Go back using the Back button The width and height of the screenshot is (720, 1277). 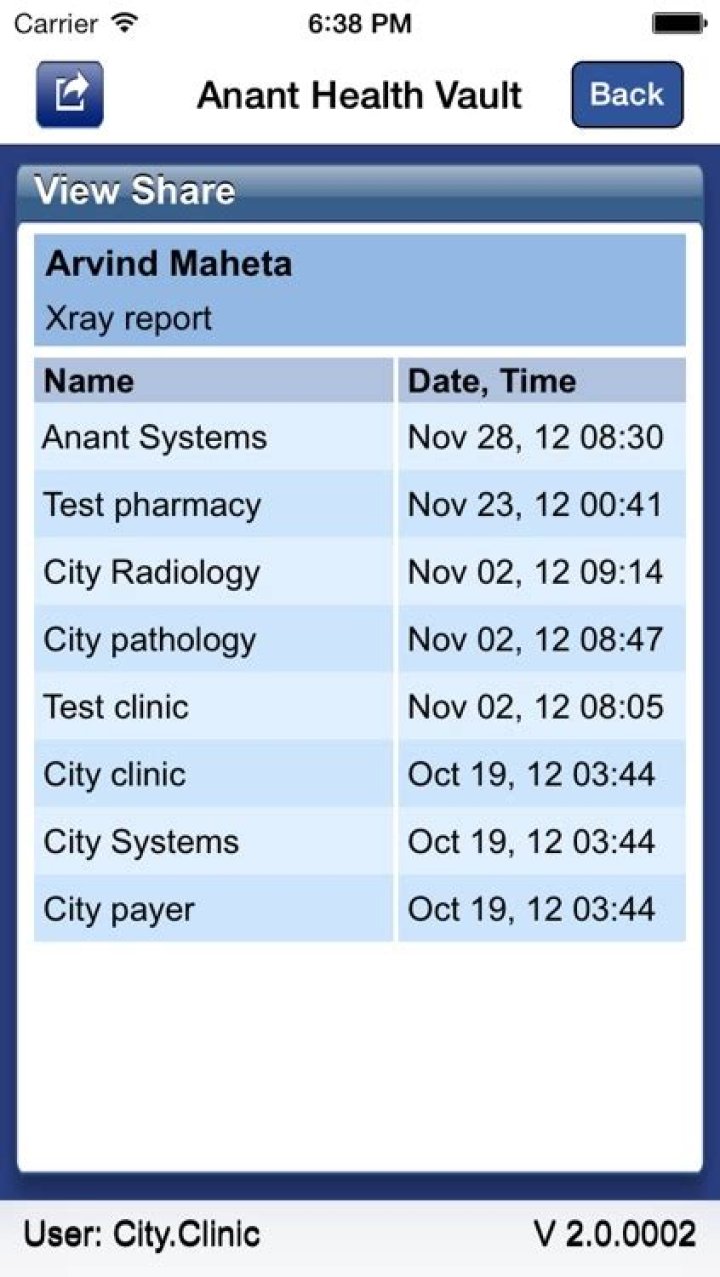click(x=627, y=95)
